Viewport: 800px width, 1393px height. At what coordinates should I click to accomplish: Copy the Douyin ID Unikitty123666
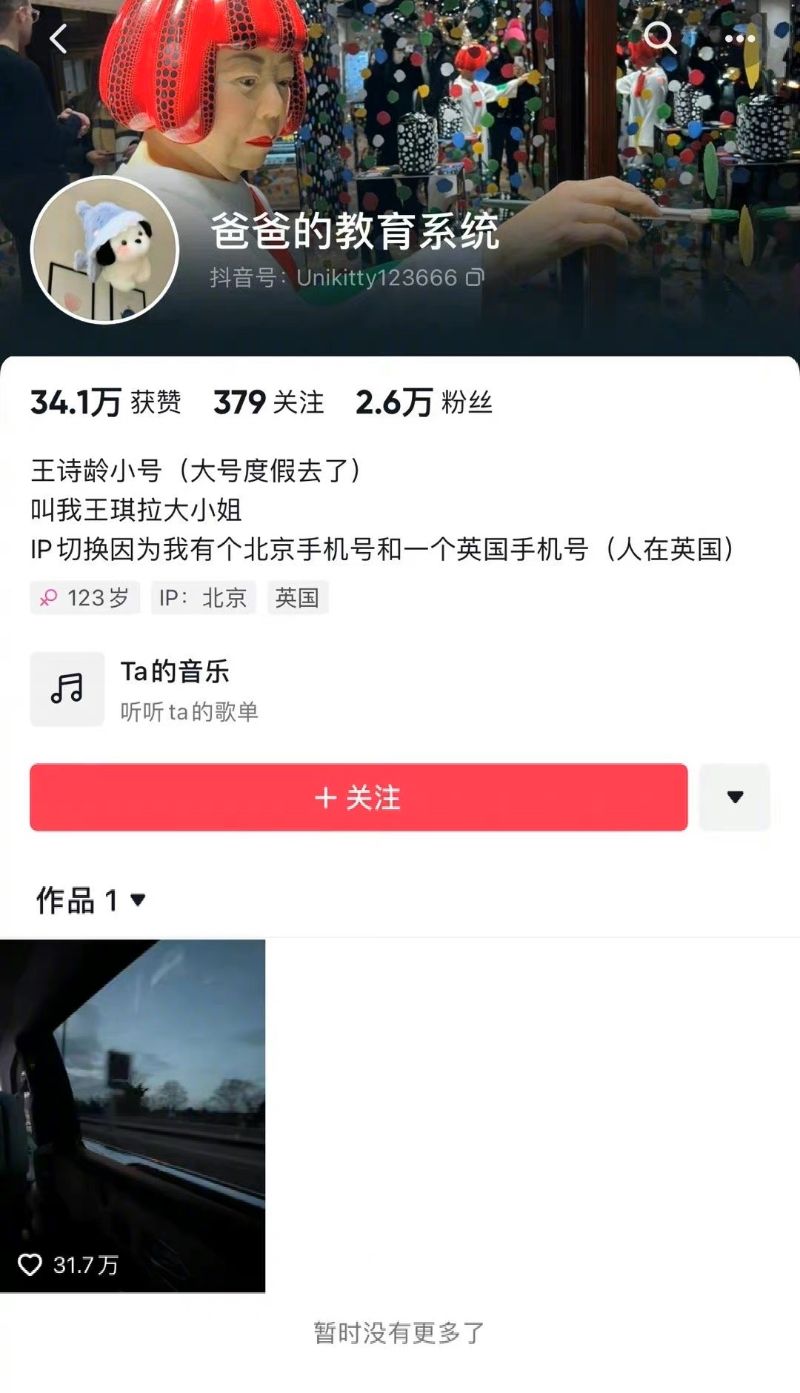pyautogui.click(x=475, y=278)
